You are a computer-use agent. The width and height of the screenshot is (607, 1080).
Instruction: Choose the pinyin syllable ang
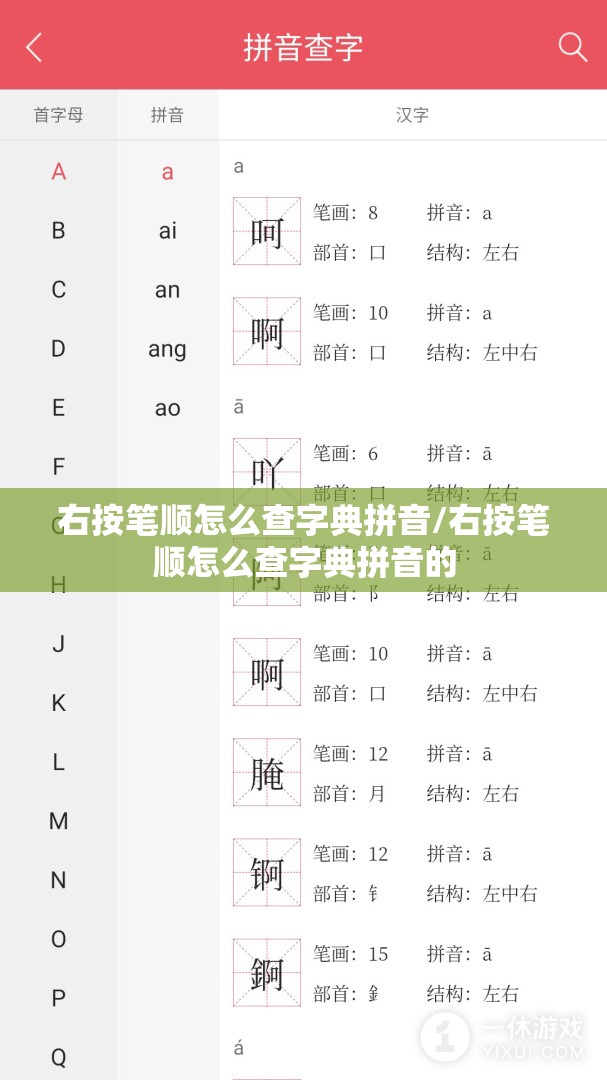167,349
